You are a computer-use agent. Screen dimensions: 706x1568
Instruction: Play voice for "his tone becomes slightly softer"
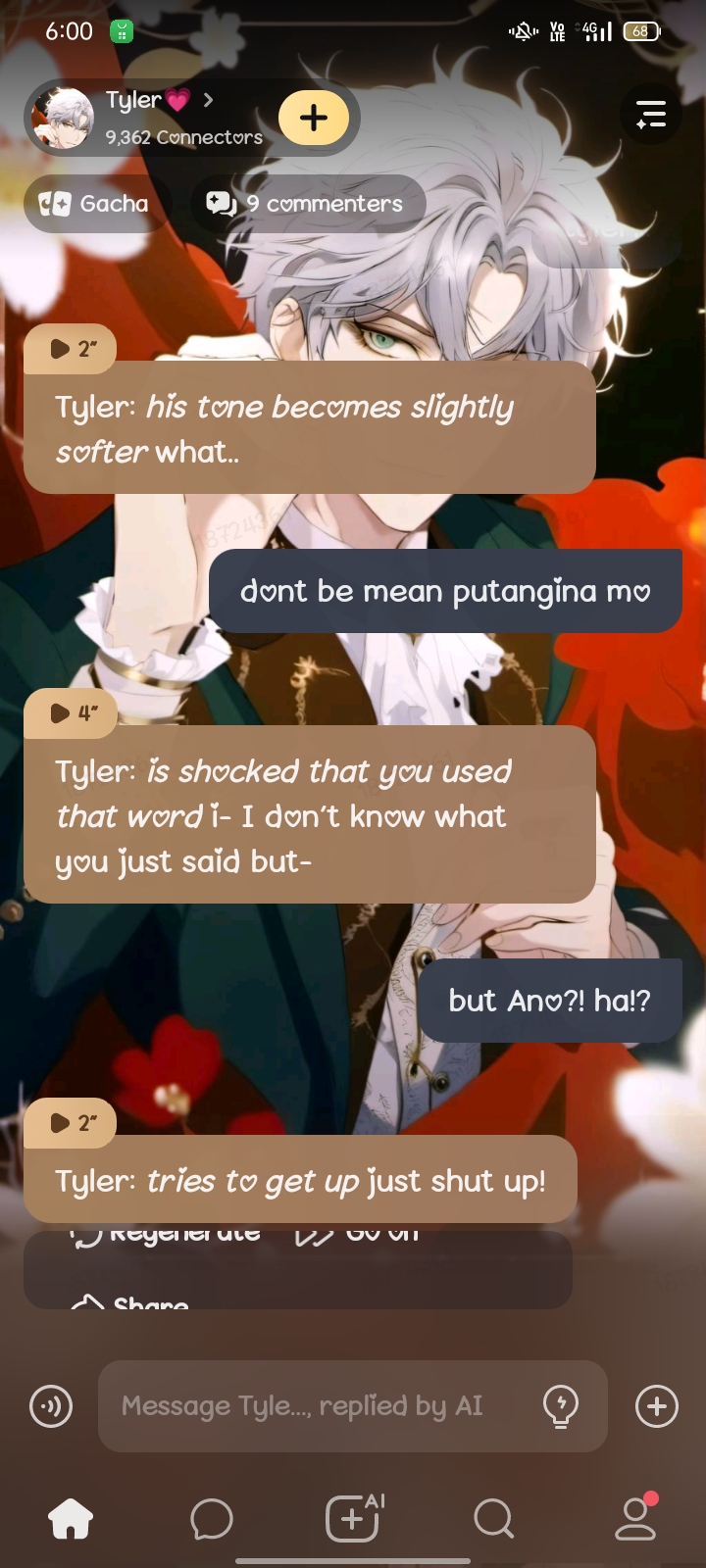click(x=71, y=349)
